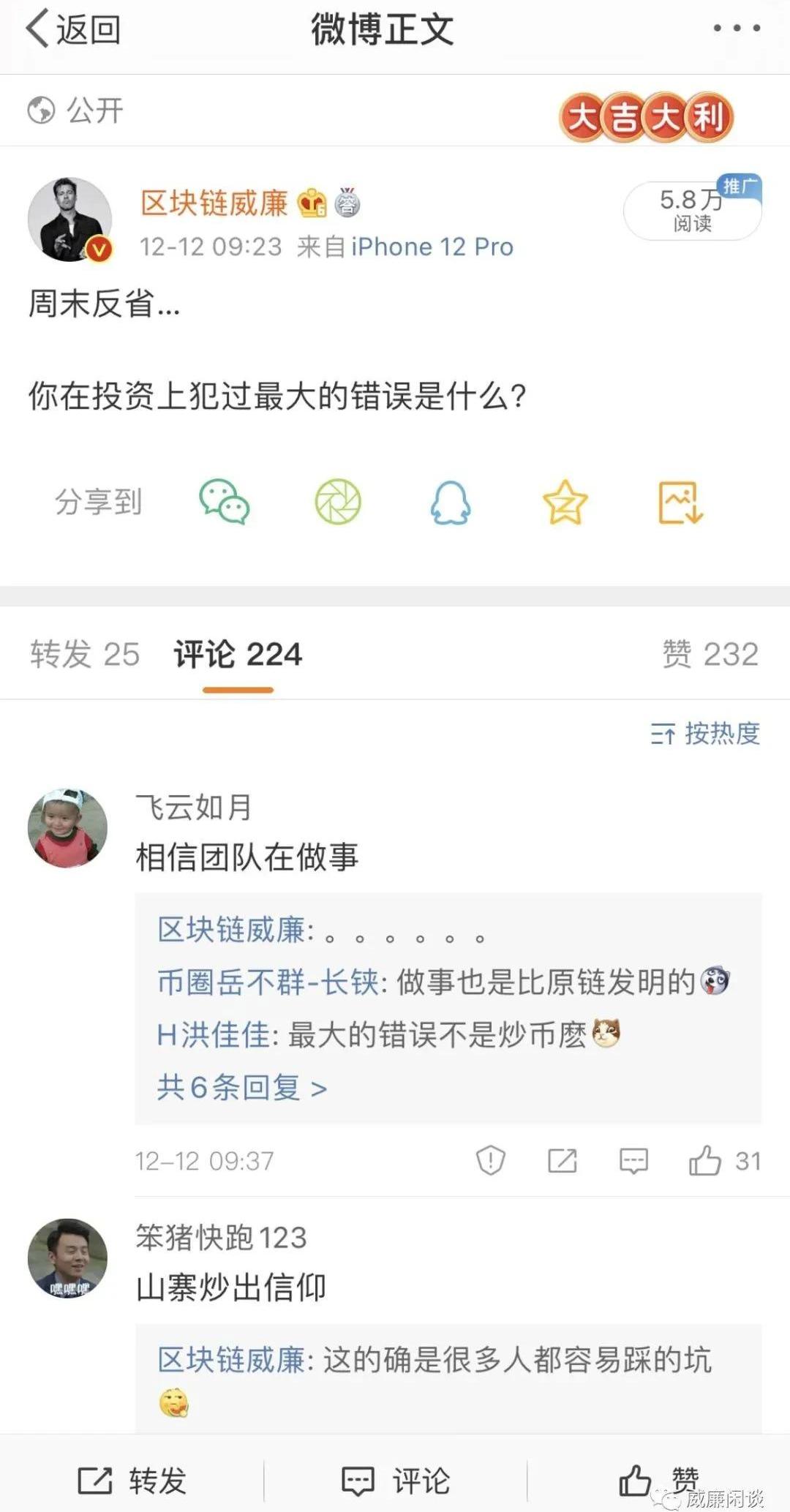790x1512 pixels.
Task: Open 区块链威廉's profile avatar
Action: pyautogui.click(x=69, y=219)
